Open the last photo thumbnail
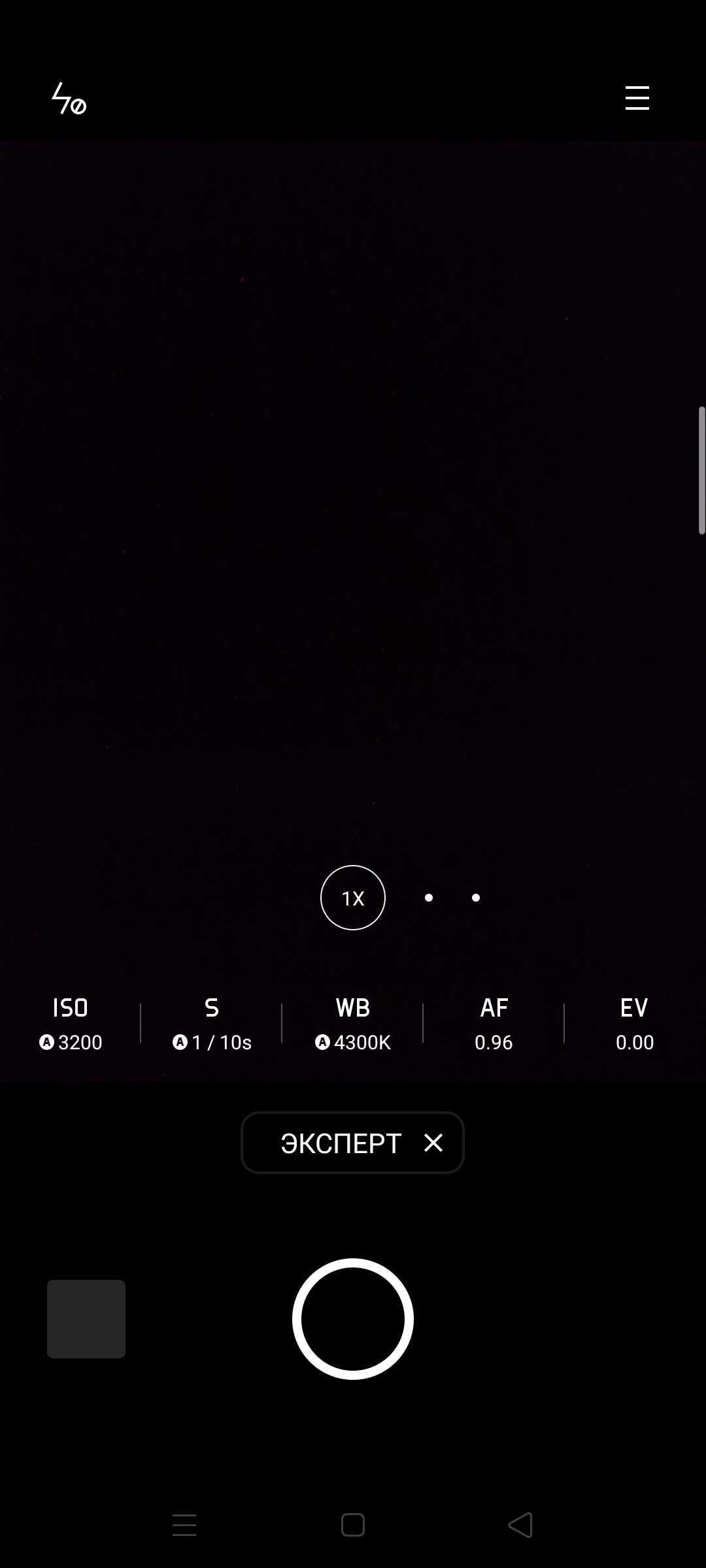The image size is (706, 1568). (x=86, y=1319)
